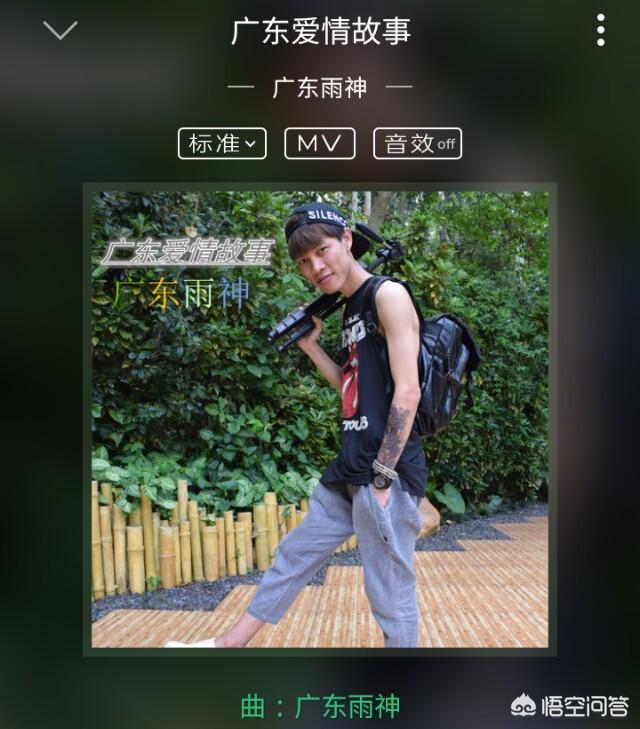The width and height of the screenshot is (640, 729).
Task: Toggle the 音效 sound effect setting
Action: [x=418, y=143]
